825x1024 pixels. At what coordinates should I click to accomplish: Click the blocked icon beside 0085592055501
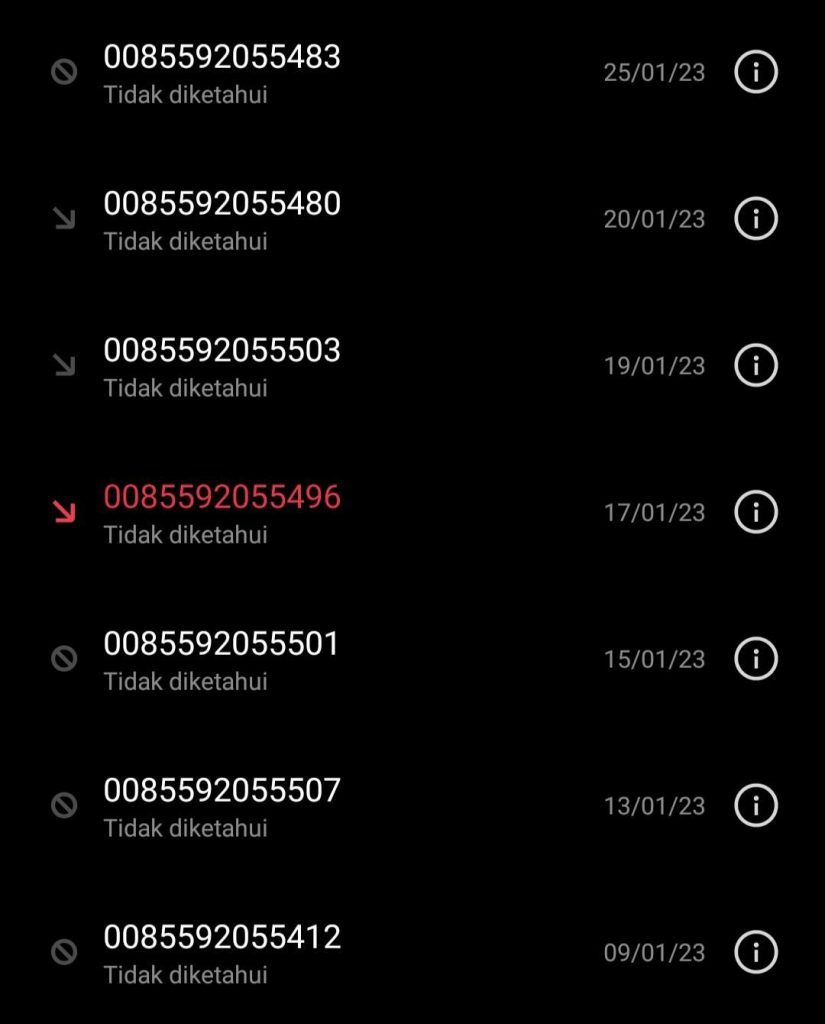[64, 658]
